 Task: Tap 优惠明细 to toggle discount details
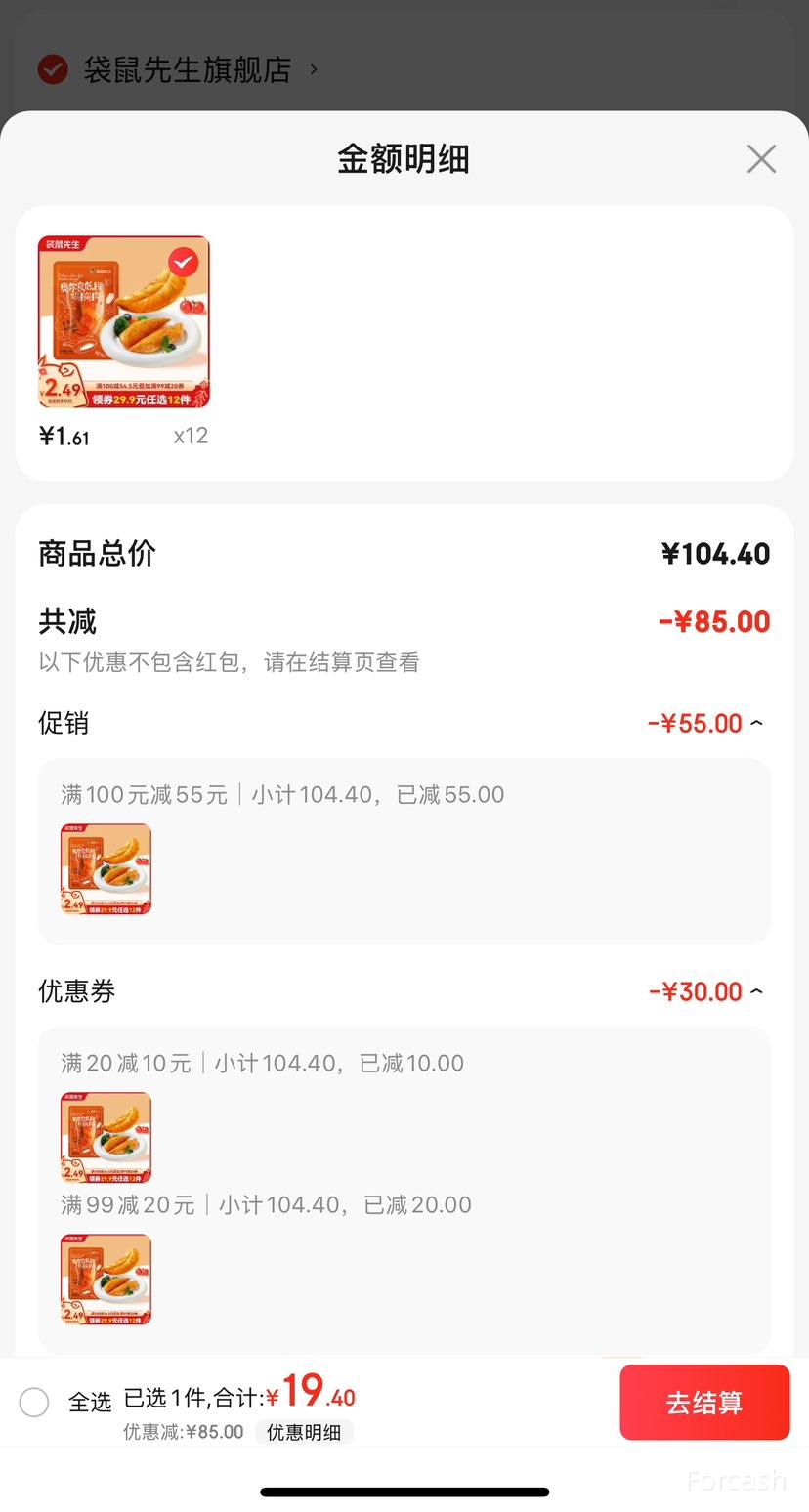[x=304, y=1432]
